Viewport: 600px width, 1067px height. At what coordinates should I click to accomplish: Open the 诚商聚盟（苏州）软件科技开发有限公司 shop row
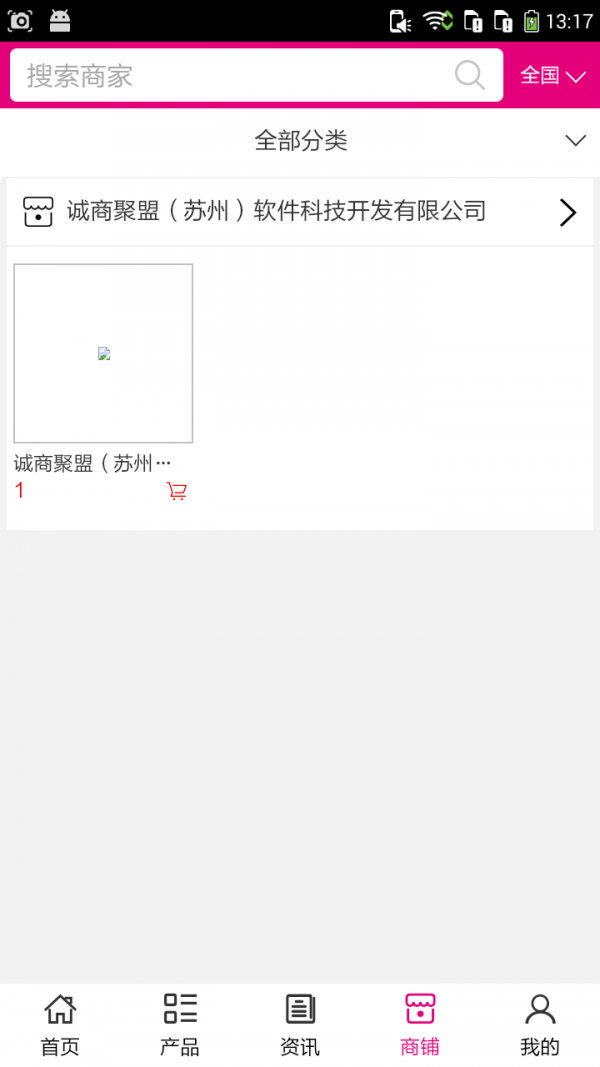click(300, 212)
